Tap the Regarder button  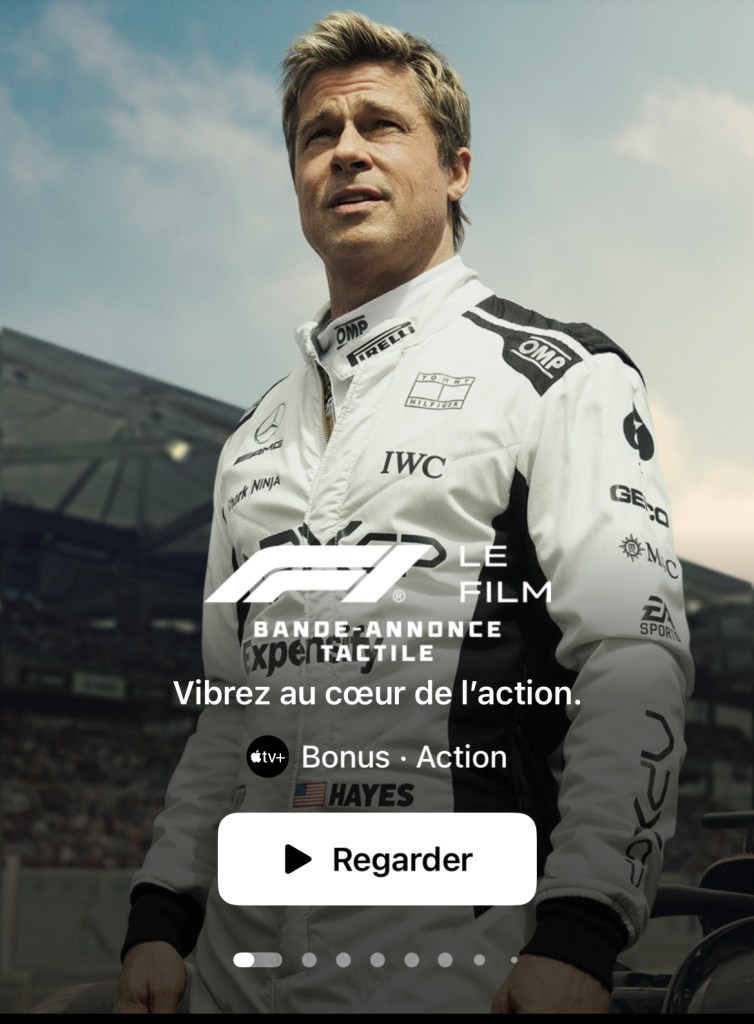[377, 859]
